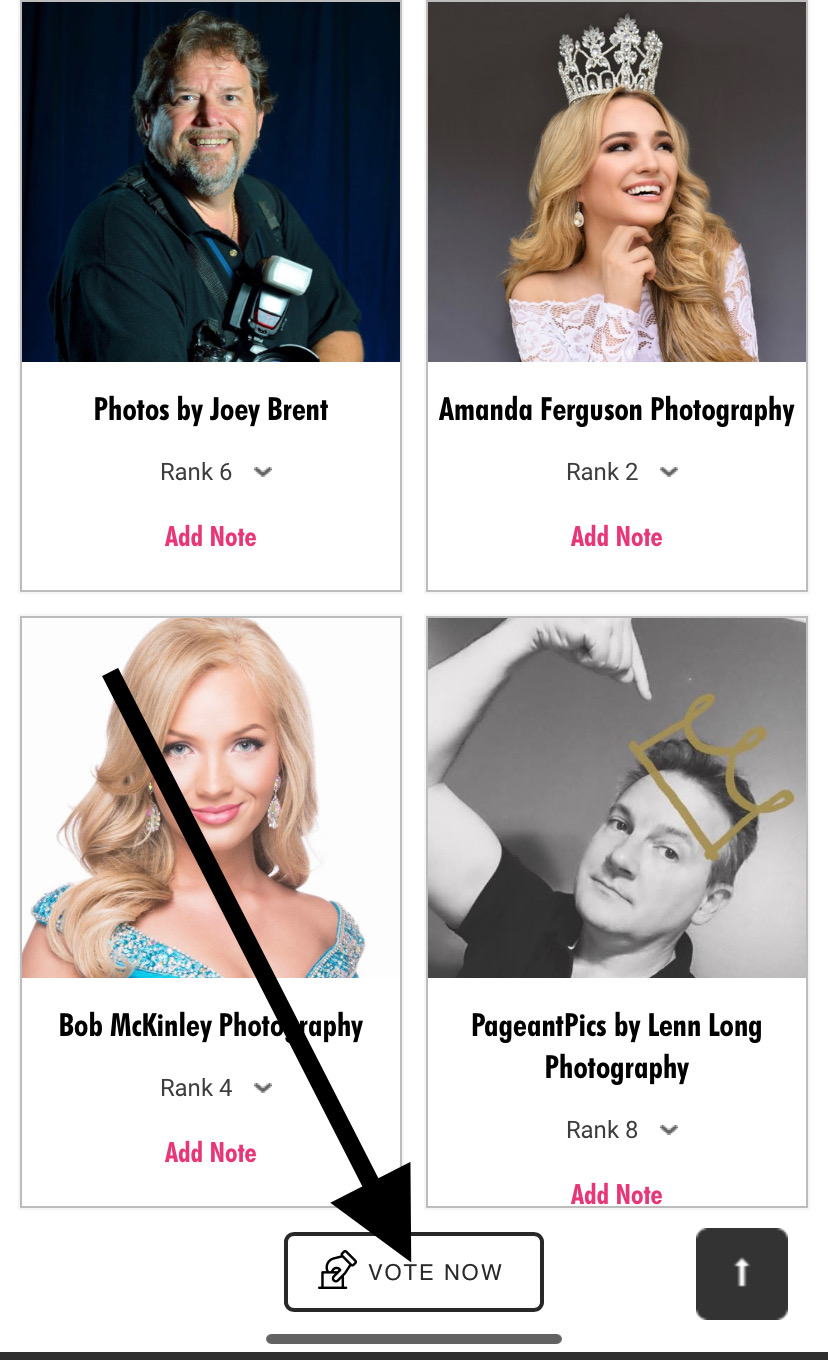This screenshot has width=828, height=1360.
Task: Open Rank 4 dropdown for Bob McKinley Photography
Action: point(216,1088)
